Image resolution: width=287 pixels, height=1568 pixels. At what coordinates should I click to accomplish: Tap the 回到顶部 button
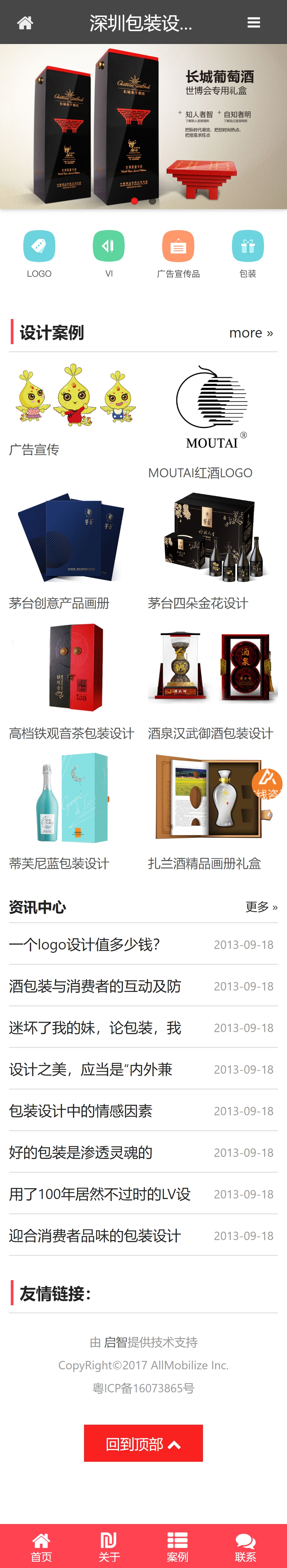[x=143, y=1443]
